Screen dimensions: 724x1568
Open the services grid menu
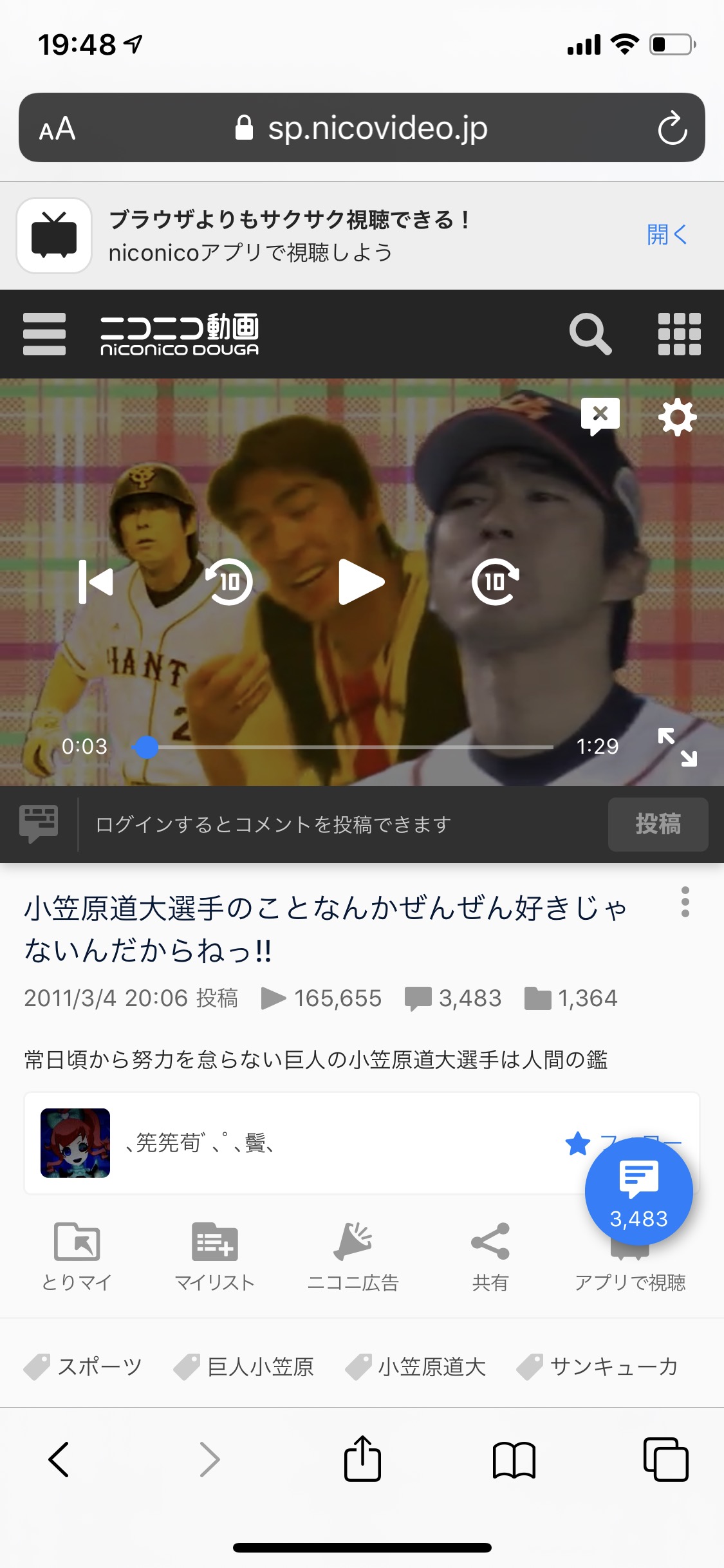[x=679, y=334]
